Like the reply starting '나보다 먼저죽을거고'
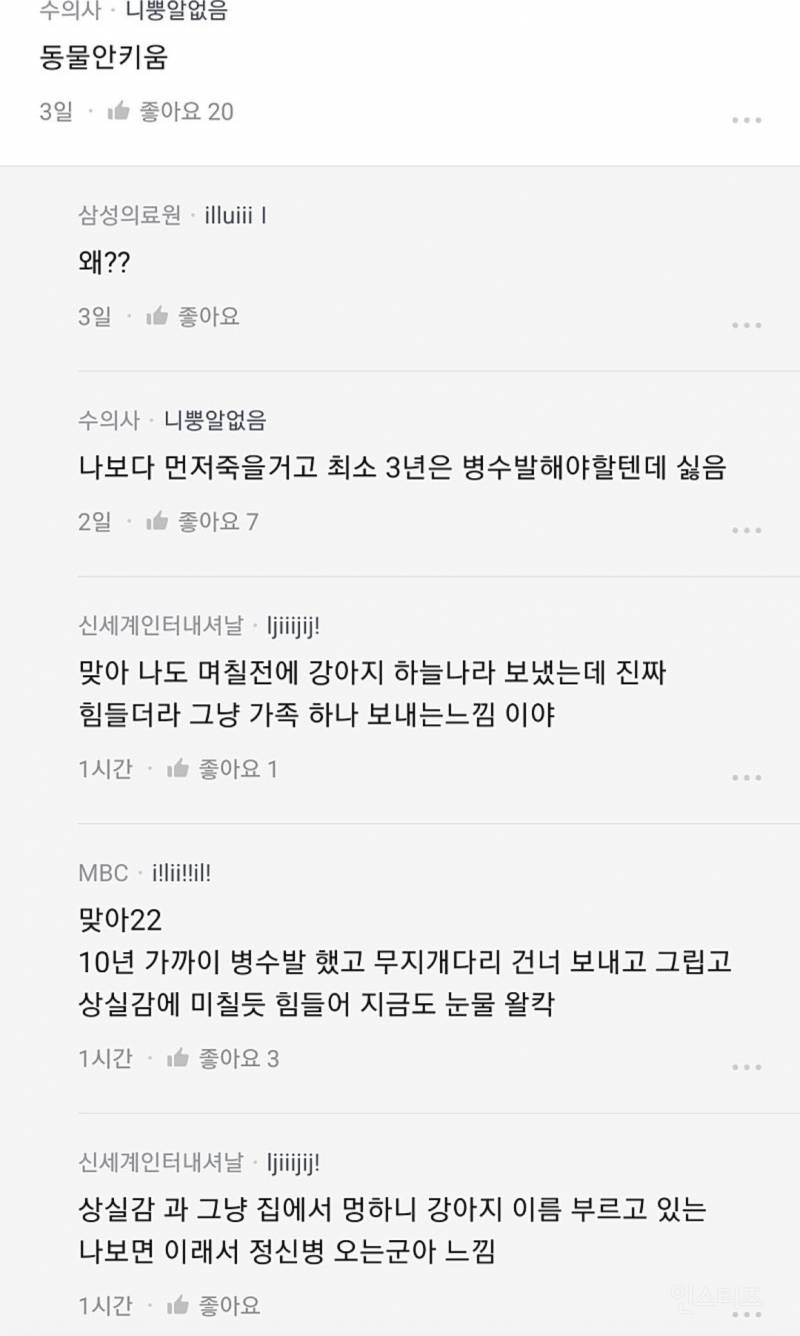800x1336 pixels. 202,521
